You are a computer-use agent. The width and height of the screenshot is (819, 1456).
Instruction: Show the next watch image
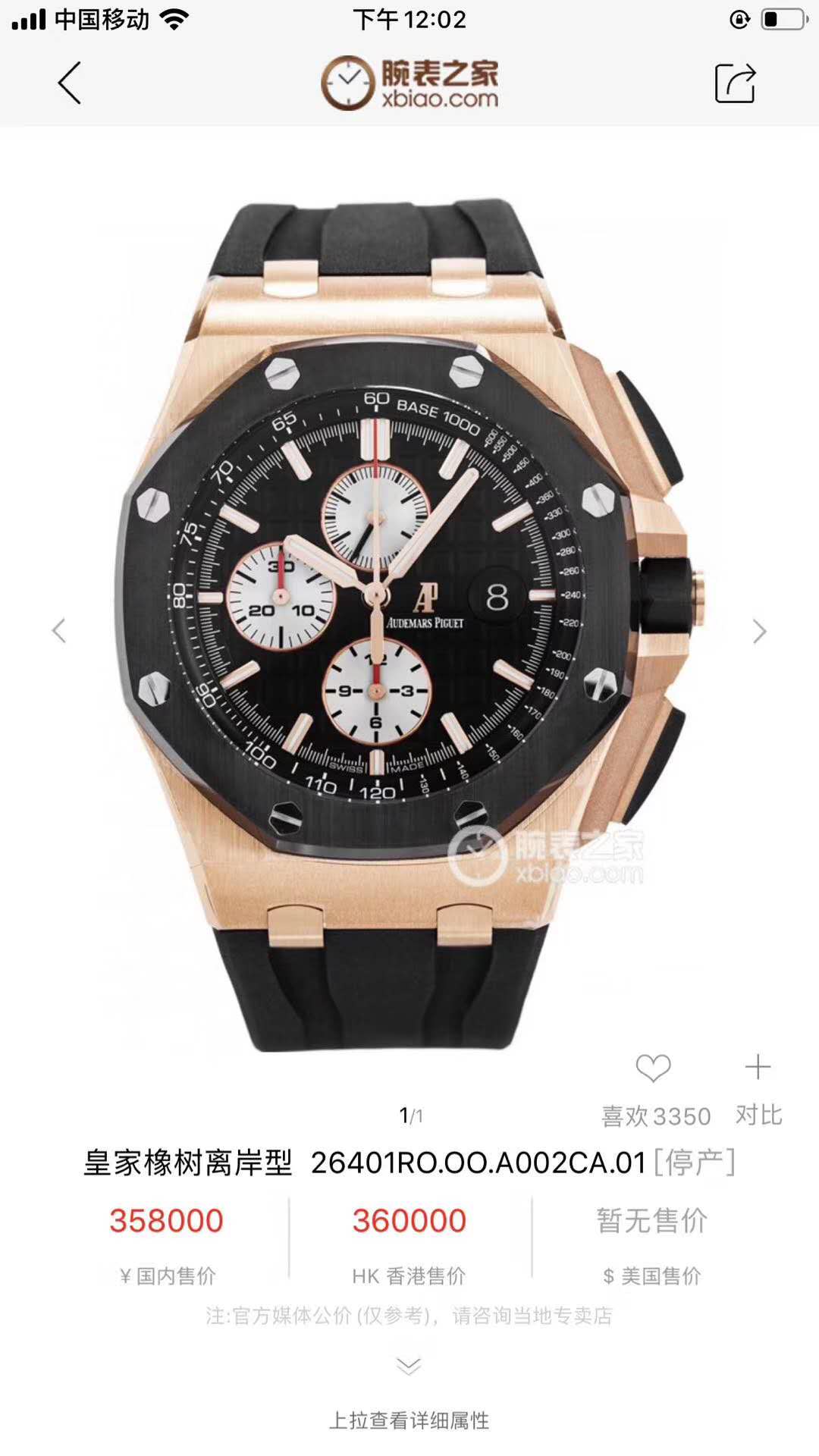click(759, 630)
